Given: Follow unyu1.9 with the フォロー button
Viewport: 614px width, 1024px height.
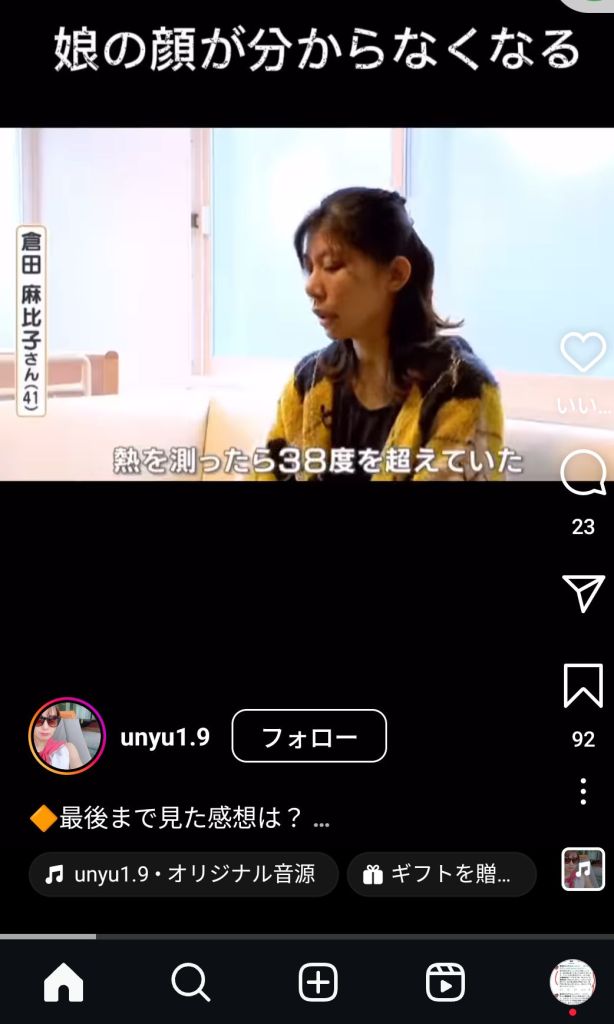Looking at the screenshot, I should [309, 737].
